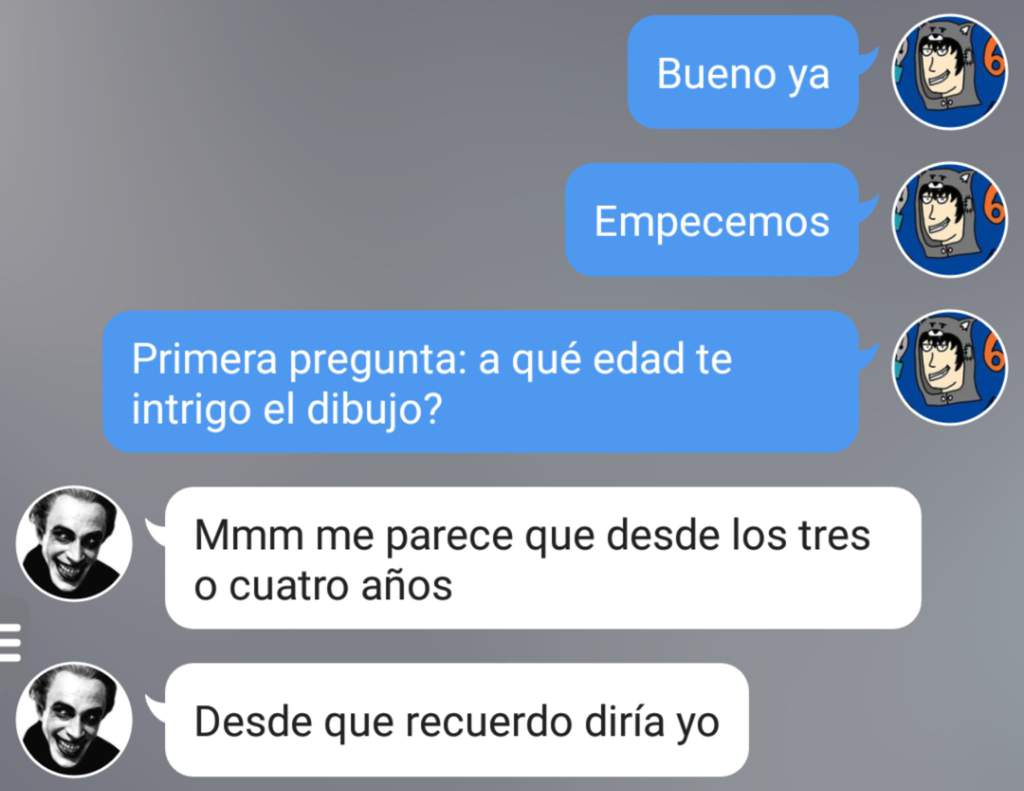Open profile picture beside "Mmm me parece" message
1024x791 pixels.
74,544
